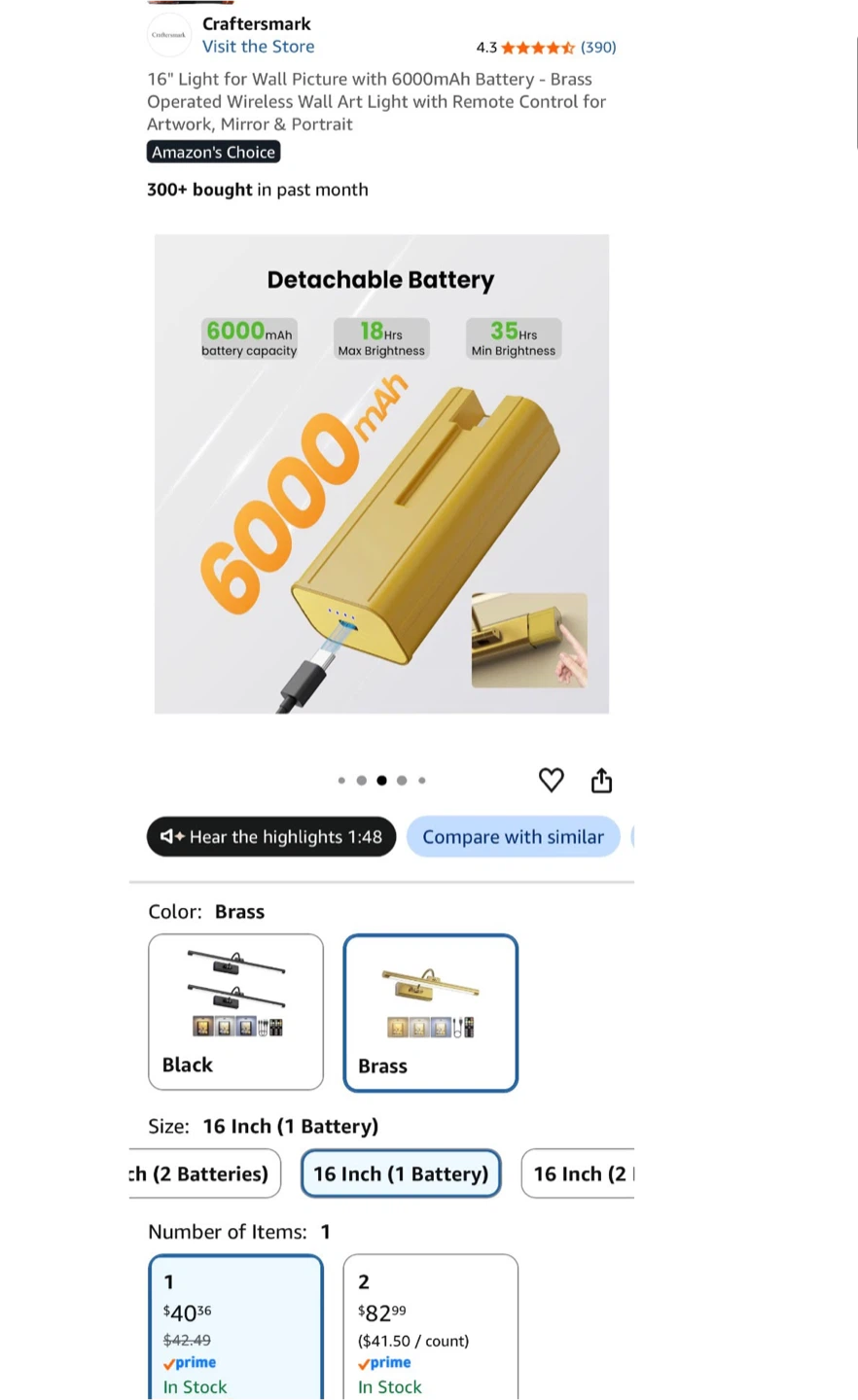Open the Detachable Battery product image

tap(381, 473)
